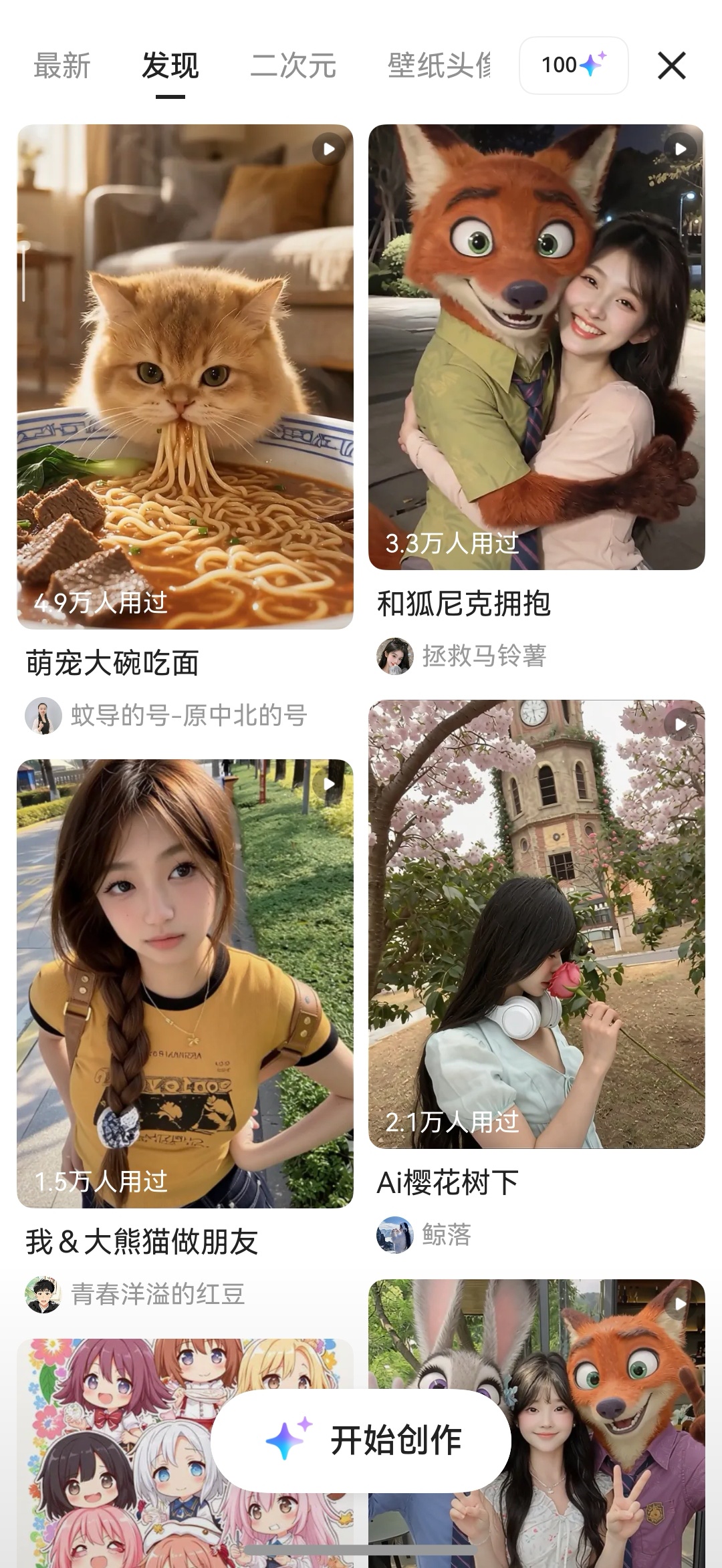Open the Ai樱花树下 template
722x1568 pixels.
tap(536, 924)
